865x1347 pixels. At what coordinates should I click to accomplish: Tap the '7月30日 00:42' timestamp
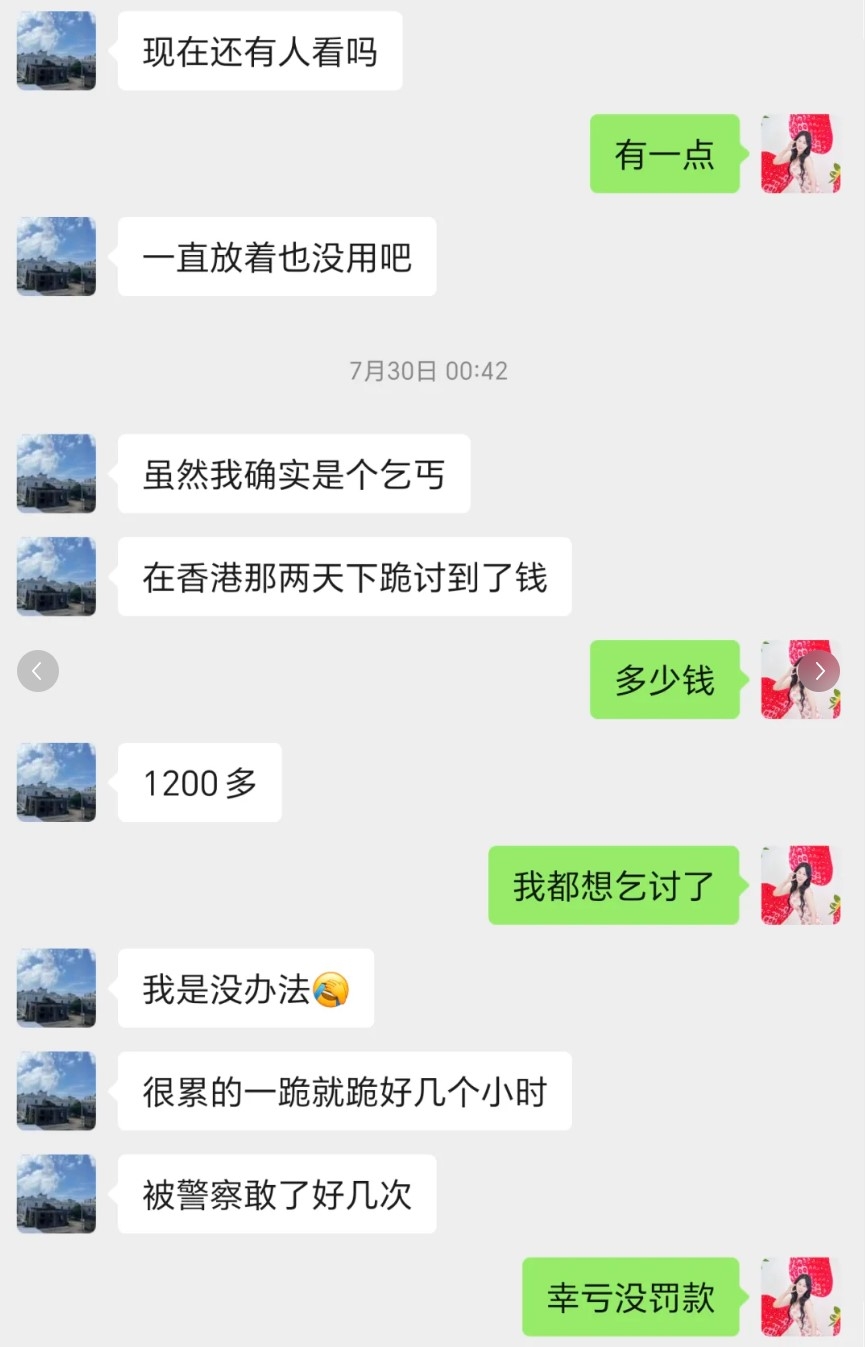pyautogui.click(x=428, y=370)
